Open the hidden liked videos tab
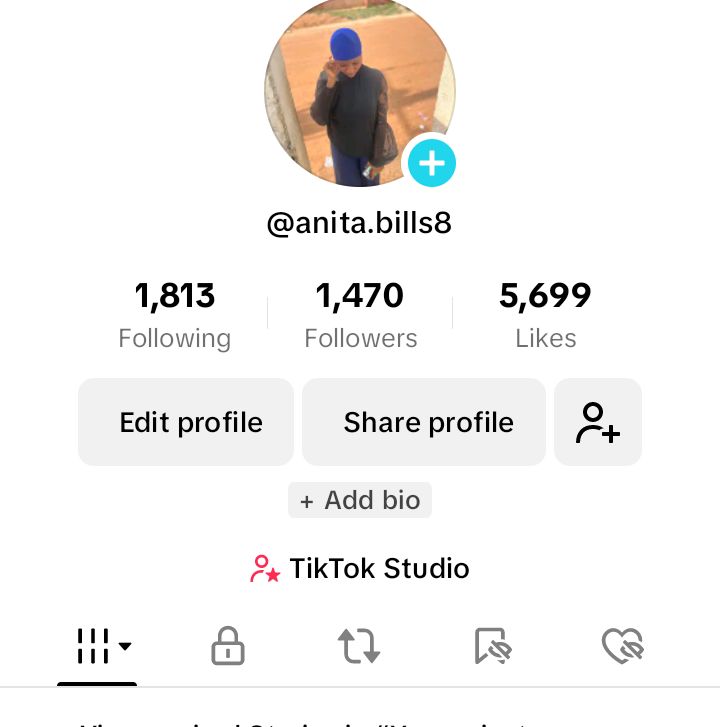The image size is (720, 727). coord(622,646)
